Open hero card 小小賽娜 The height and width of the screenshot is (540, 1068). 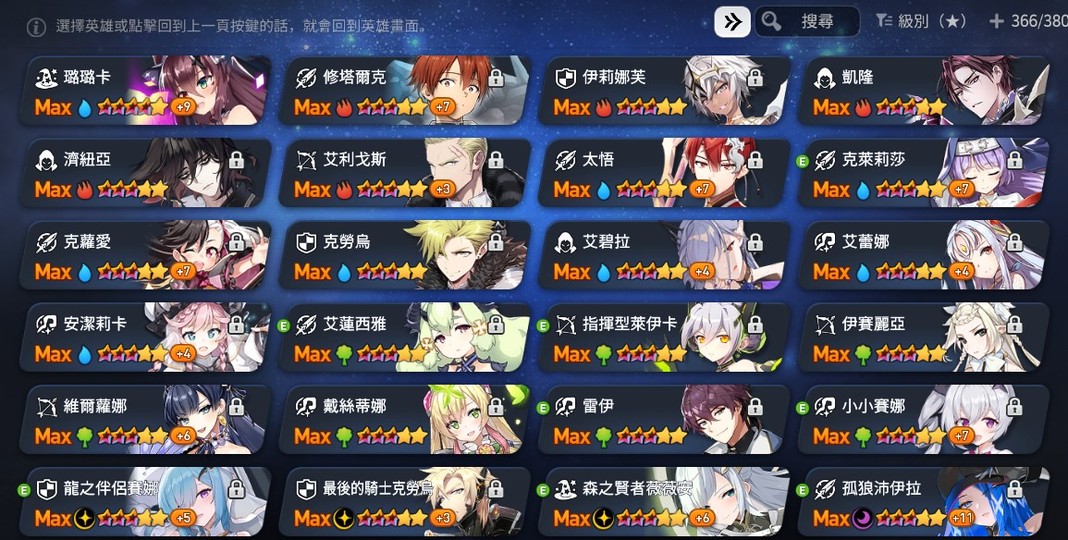[926, 420]
